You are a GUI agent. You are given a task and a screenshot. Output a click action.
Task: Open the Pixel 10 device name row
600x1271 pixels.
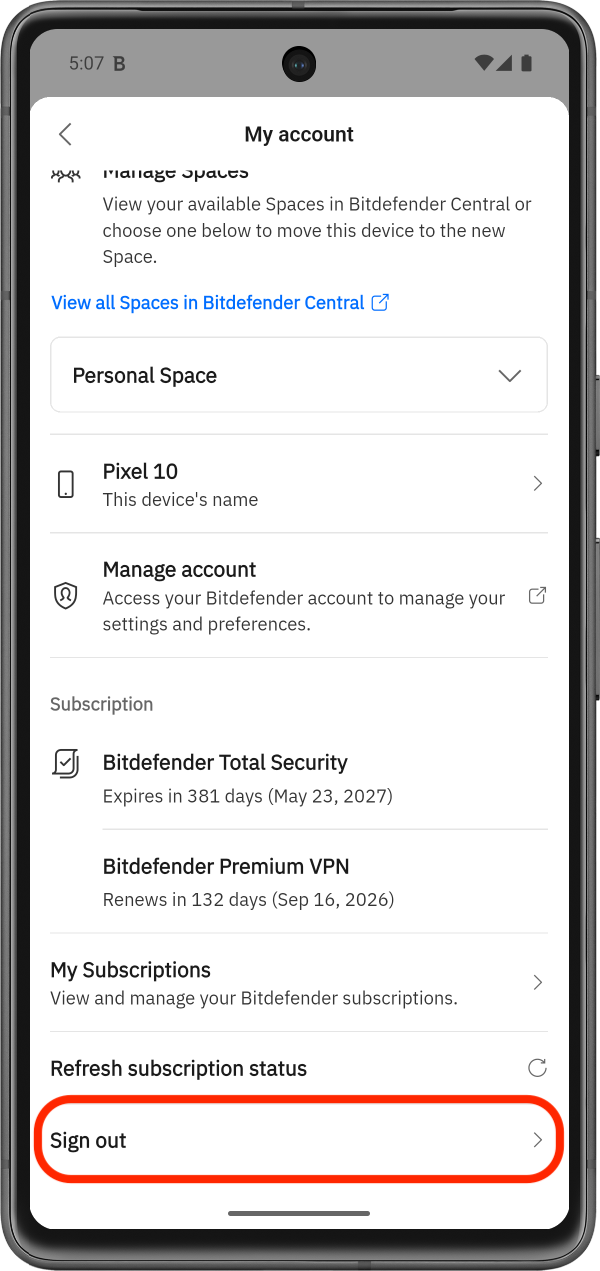coord(299,484)
